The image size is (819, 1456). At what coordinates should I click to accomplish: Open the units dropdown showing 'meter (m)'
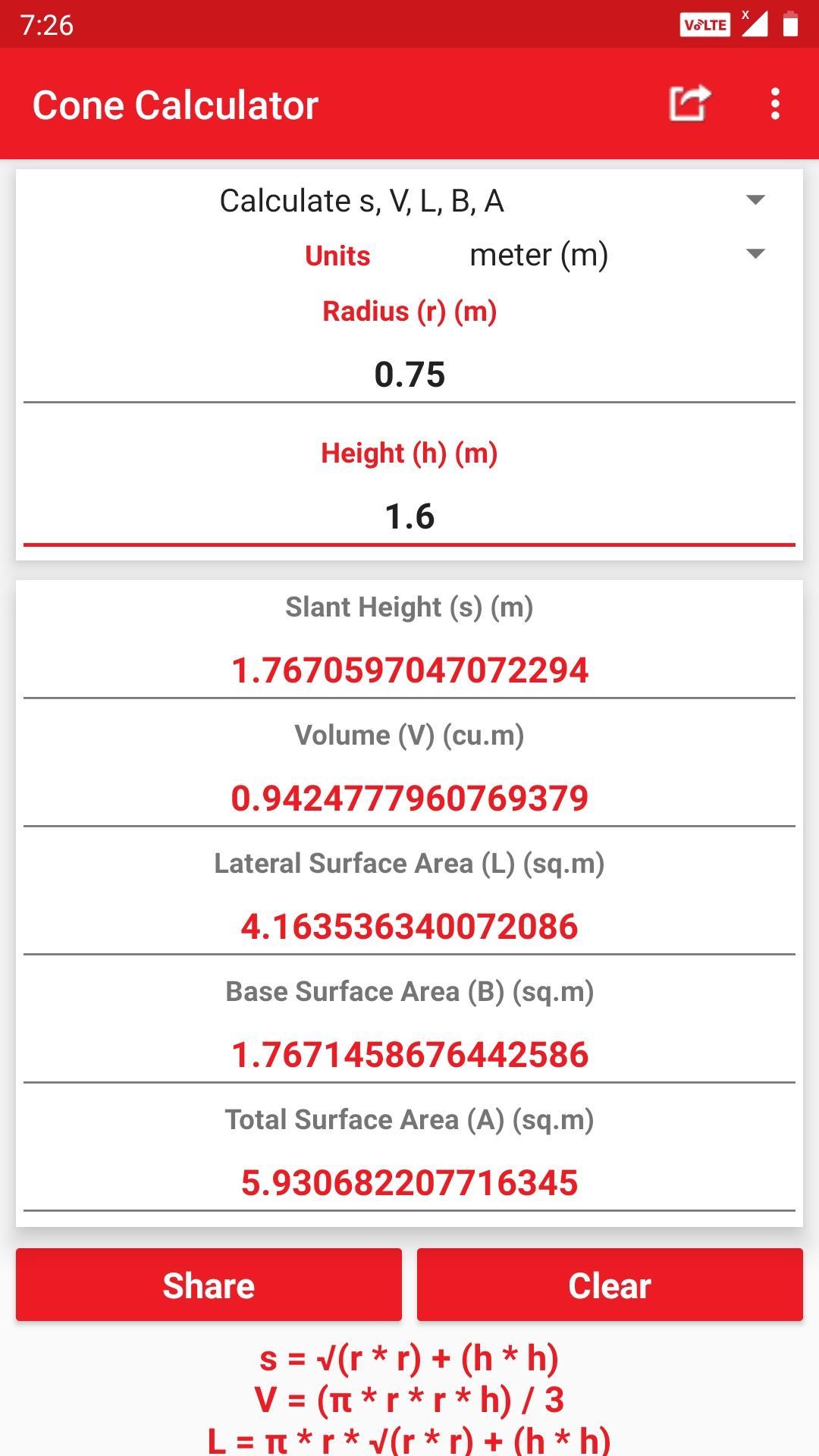tap(540, 254)
